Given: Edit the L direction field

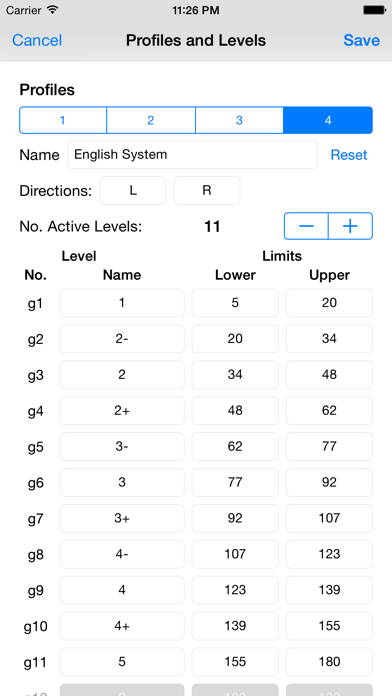Looking at the screenshot, I should (133, 190).
